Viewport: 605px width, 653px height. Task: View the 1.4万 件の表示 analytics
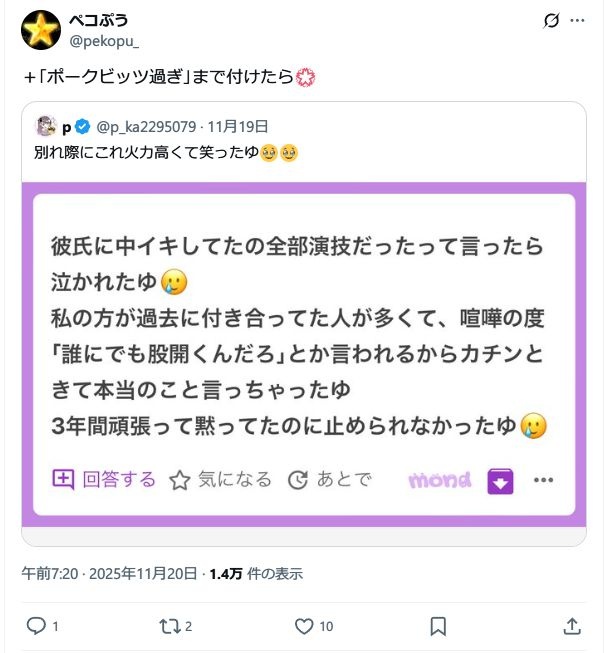[x=256, y=574]
